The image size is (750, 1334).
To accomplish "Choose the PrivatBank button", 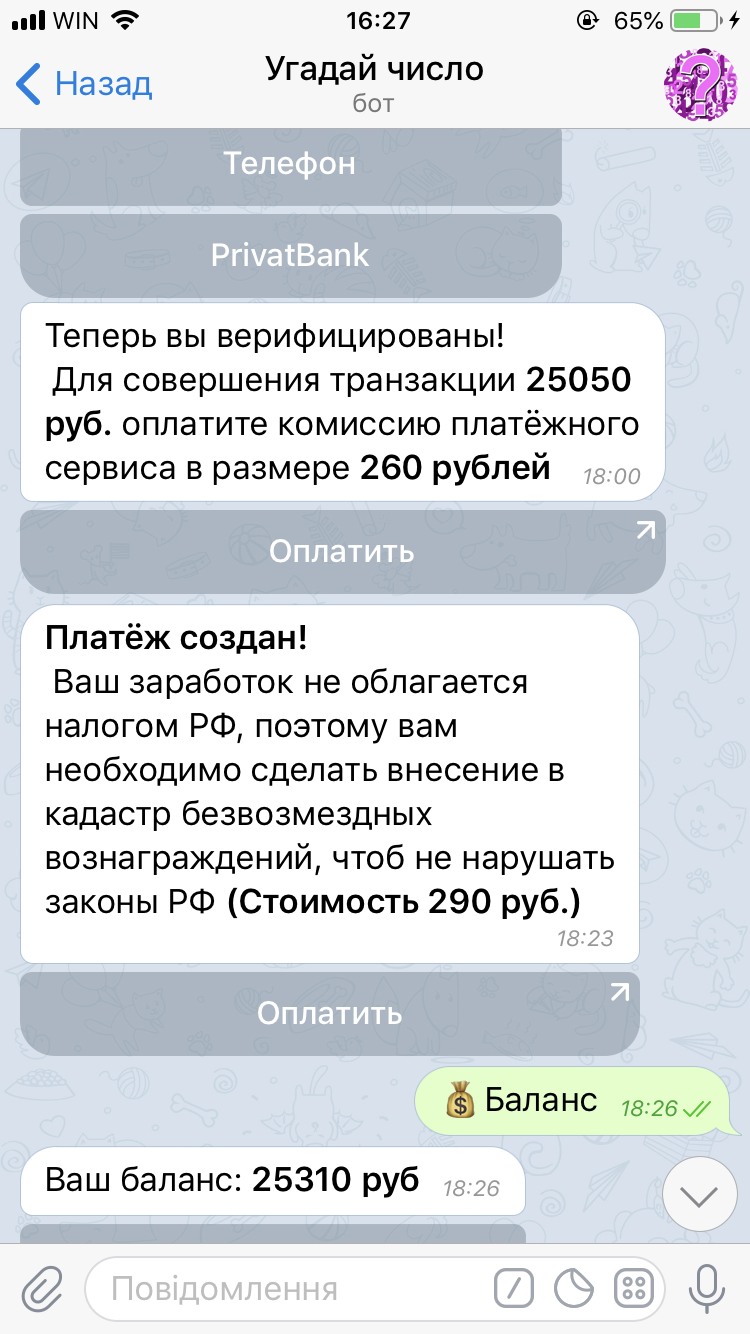I will (x=290, y=254).
